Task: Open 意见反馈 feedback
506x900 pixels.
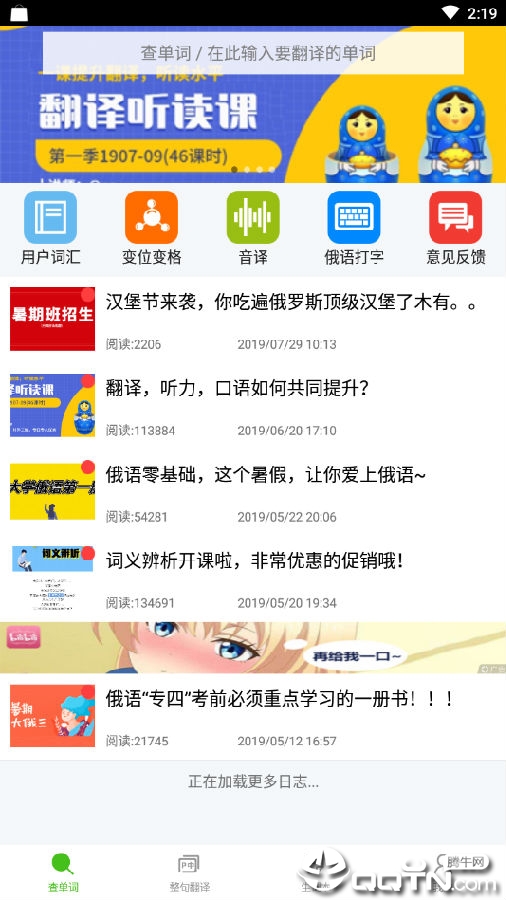Action: [x=456, y=228]
